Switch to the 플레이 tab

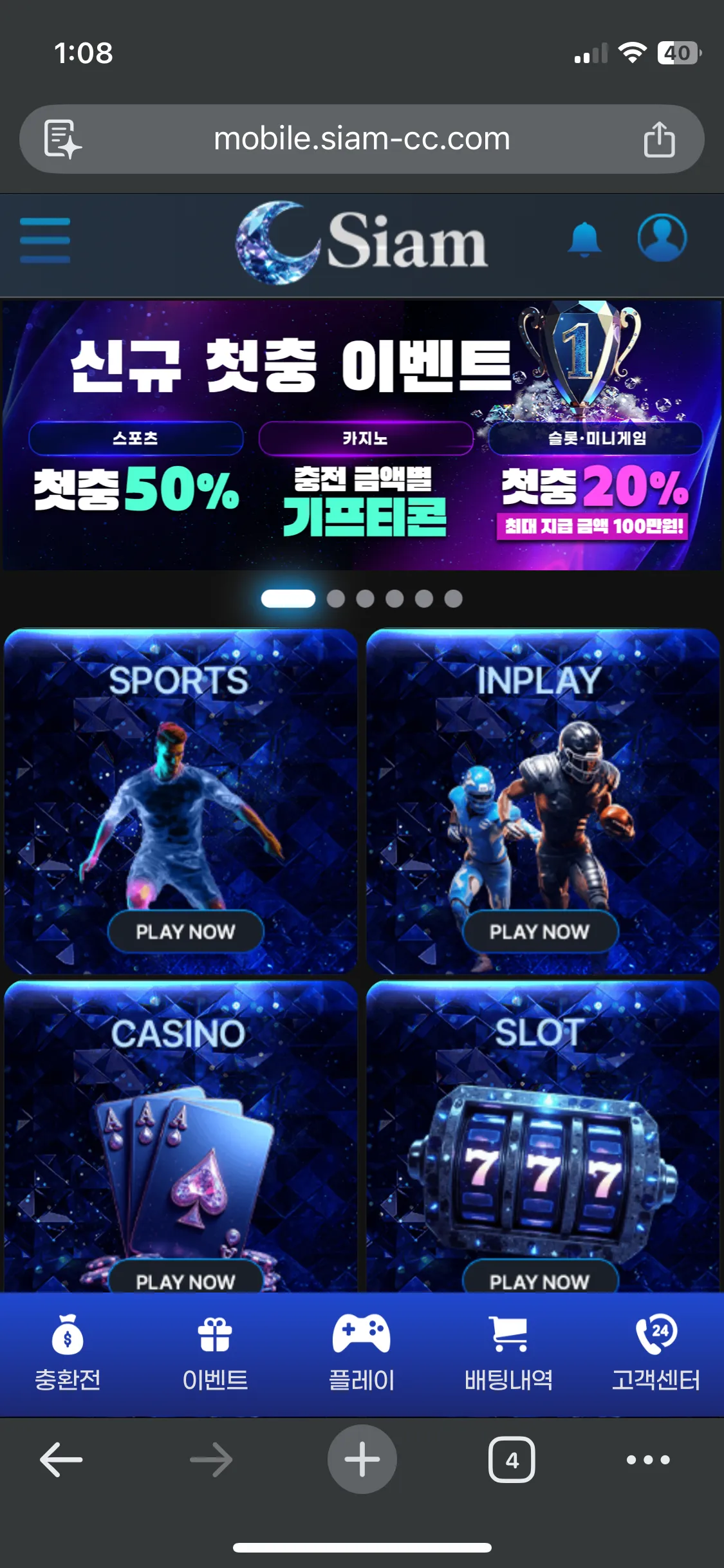click(x=362, y=1354)
